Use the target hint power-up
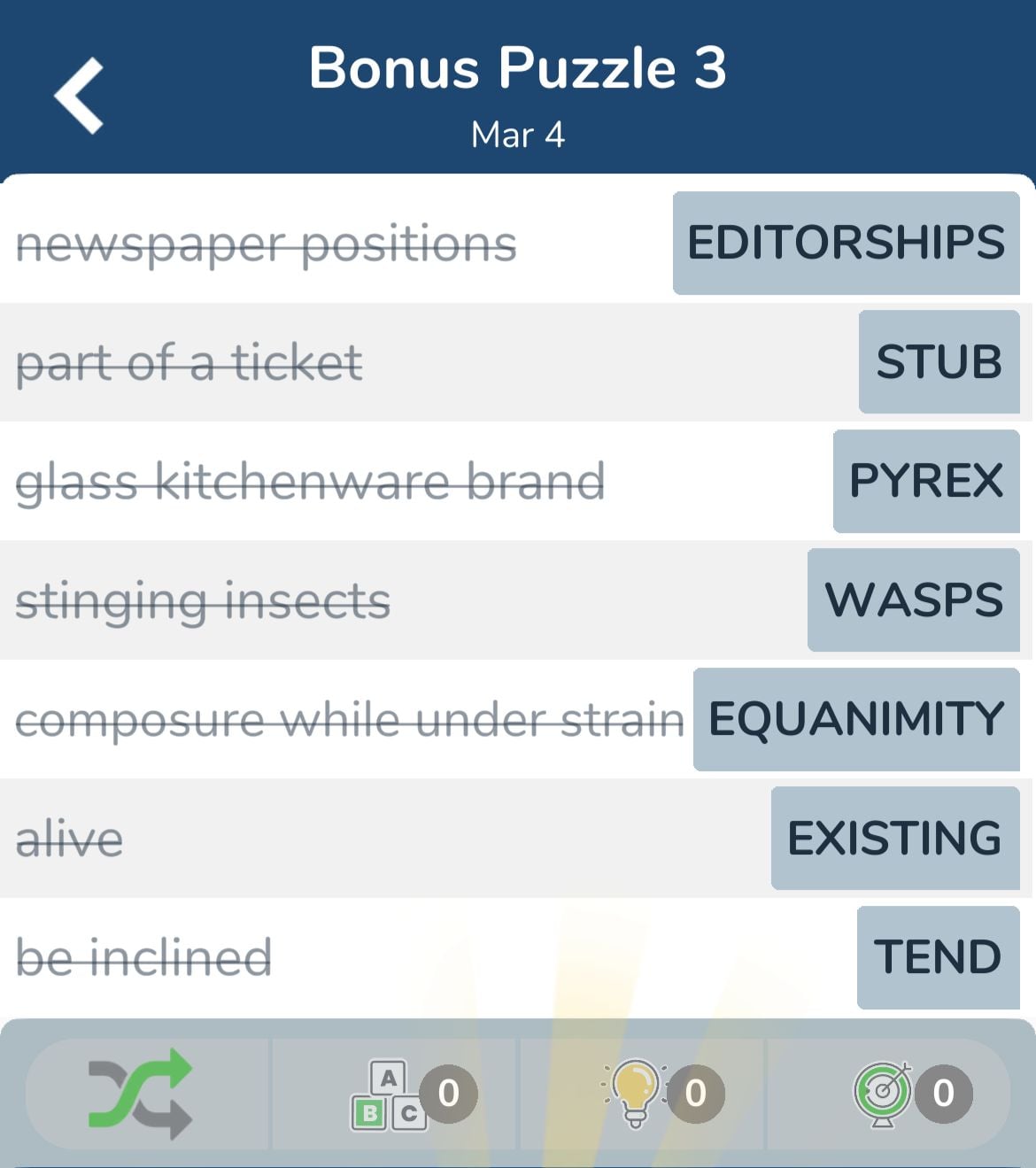1036x1168 pixels. pyautogui.click(x=883, y=1093)
